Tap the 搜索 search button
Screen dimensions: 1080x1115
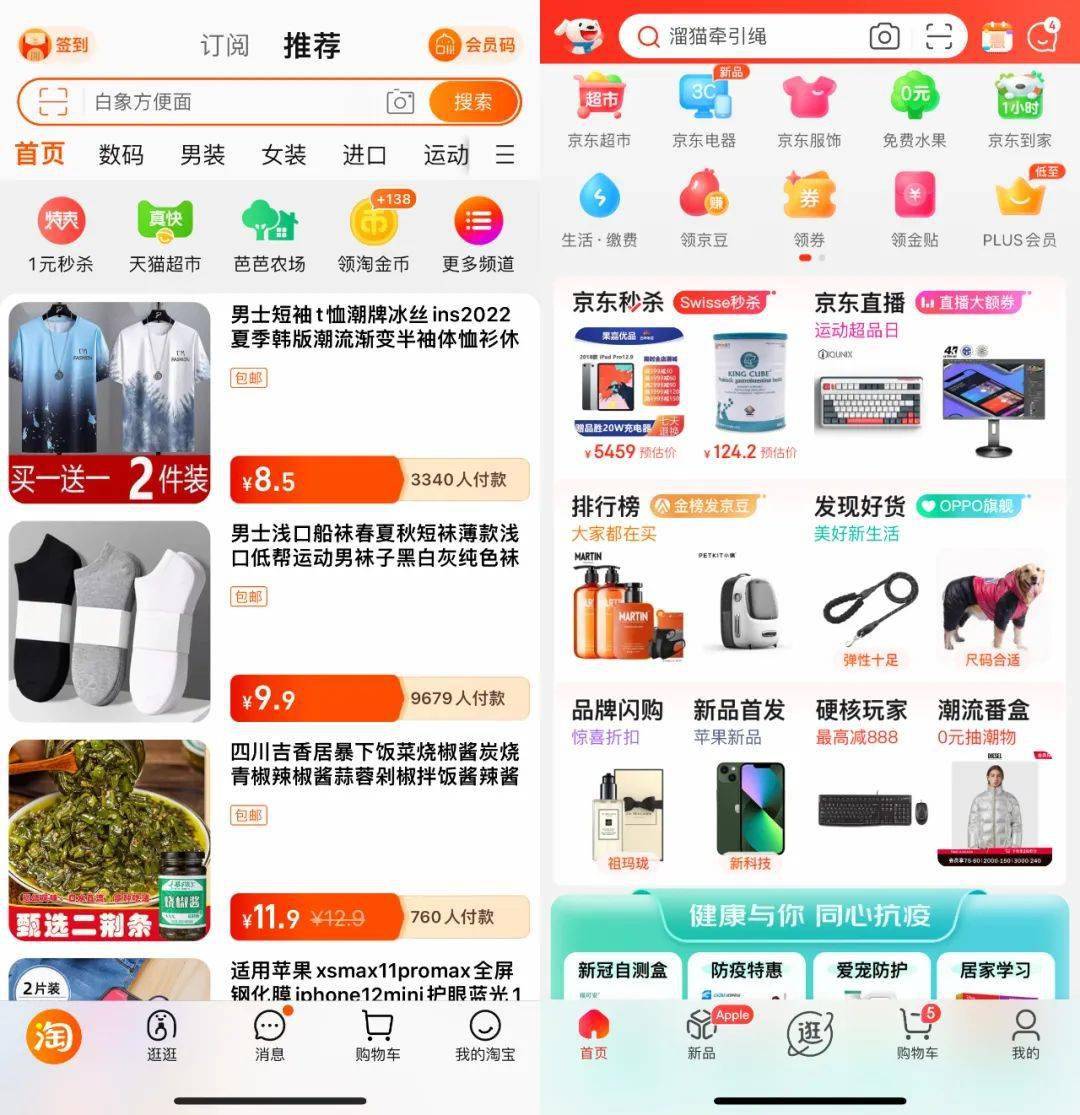tap(474, 101)
